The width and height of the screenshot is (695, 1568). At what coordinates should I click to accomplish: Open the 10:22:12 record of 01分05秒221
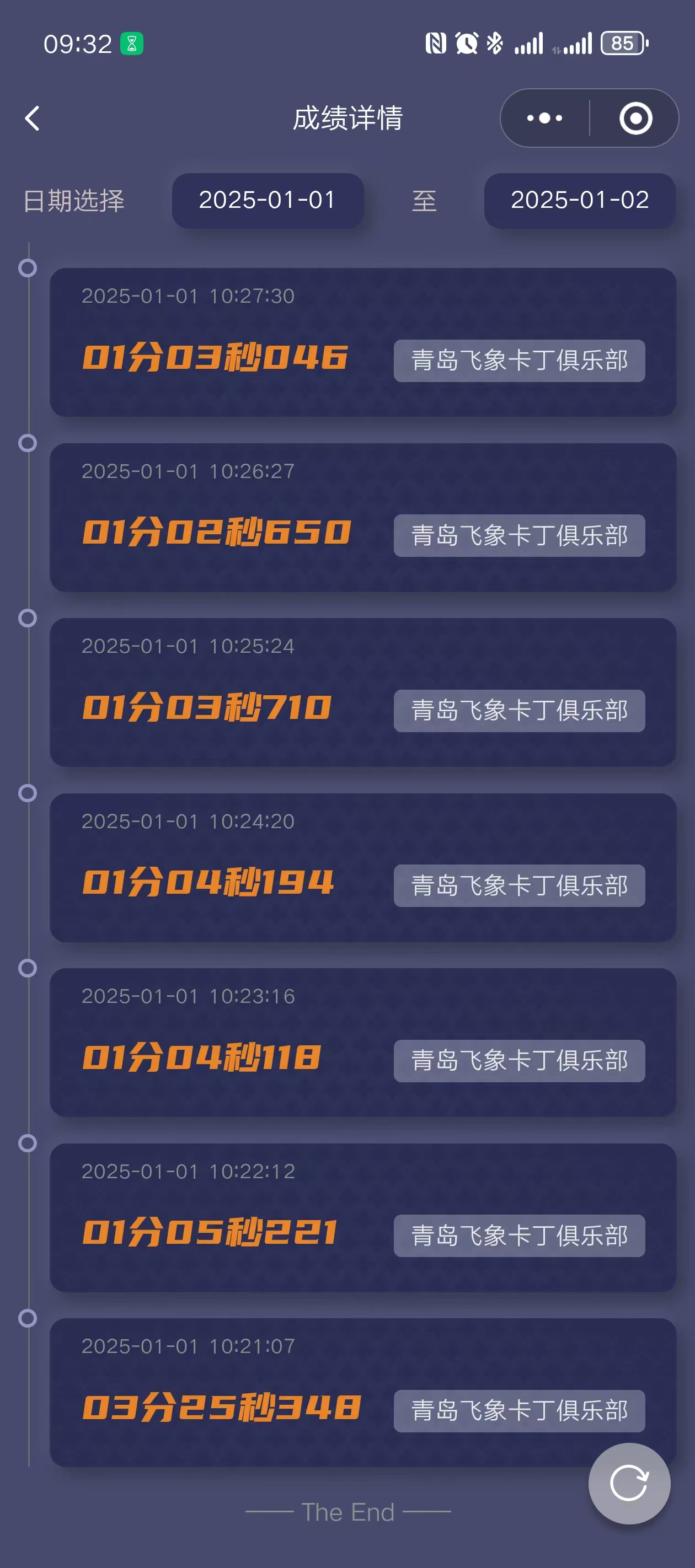click(x=362, y=1217)
